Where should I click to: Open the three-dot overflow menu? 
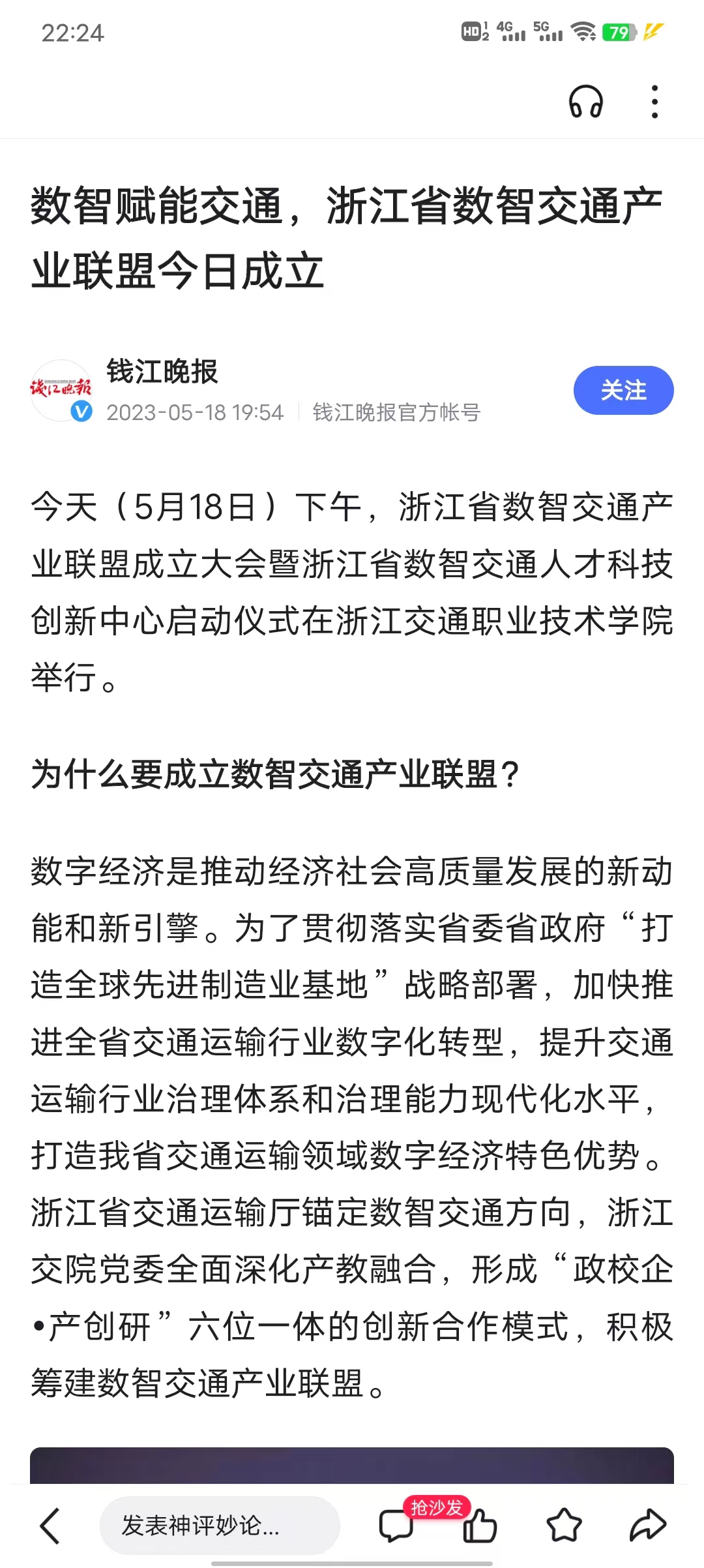(x=654, y=102)
